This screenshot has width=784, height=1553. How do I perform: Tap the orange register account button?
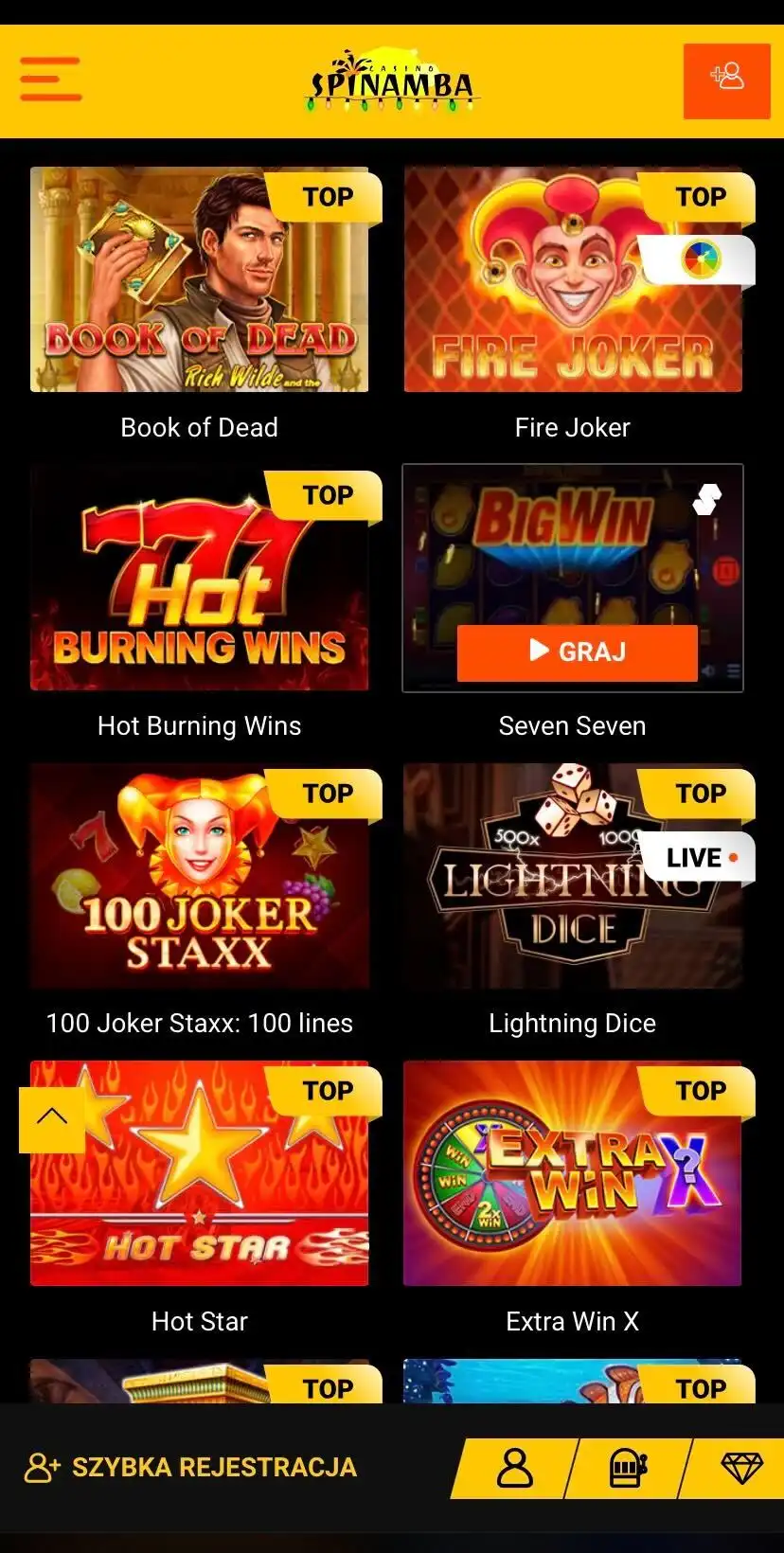coord(726,80)
